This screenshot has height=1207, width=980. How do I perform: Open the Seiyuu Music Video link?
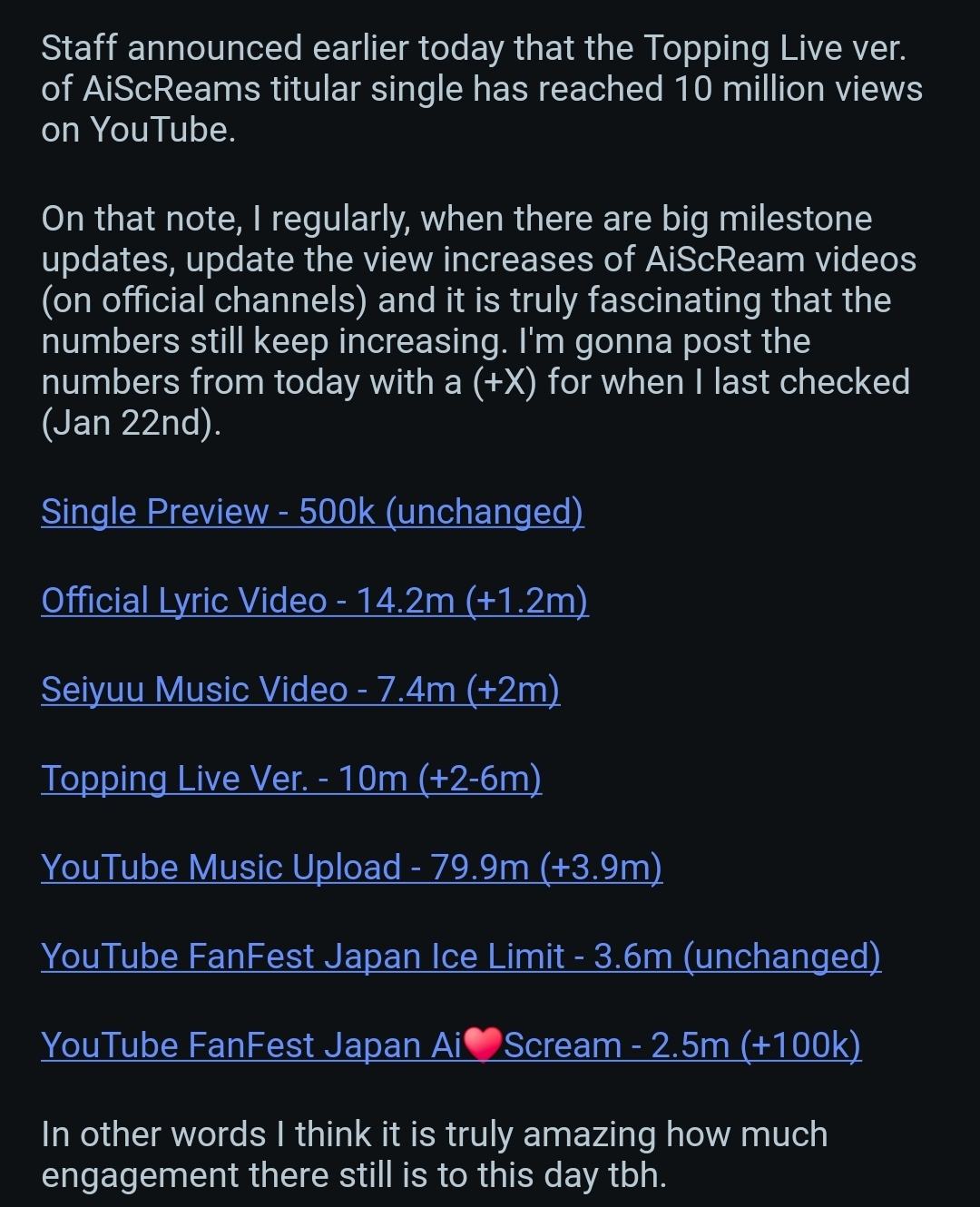(300, 690)
